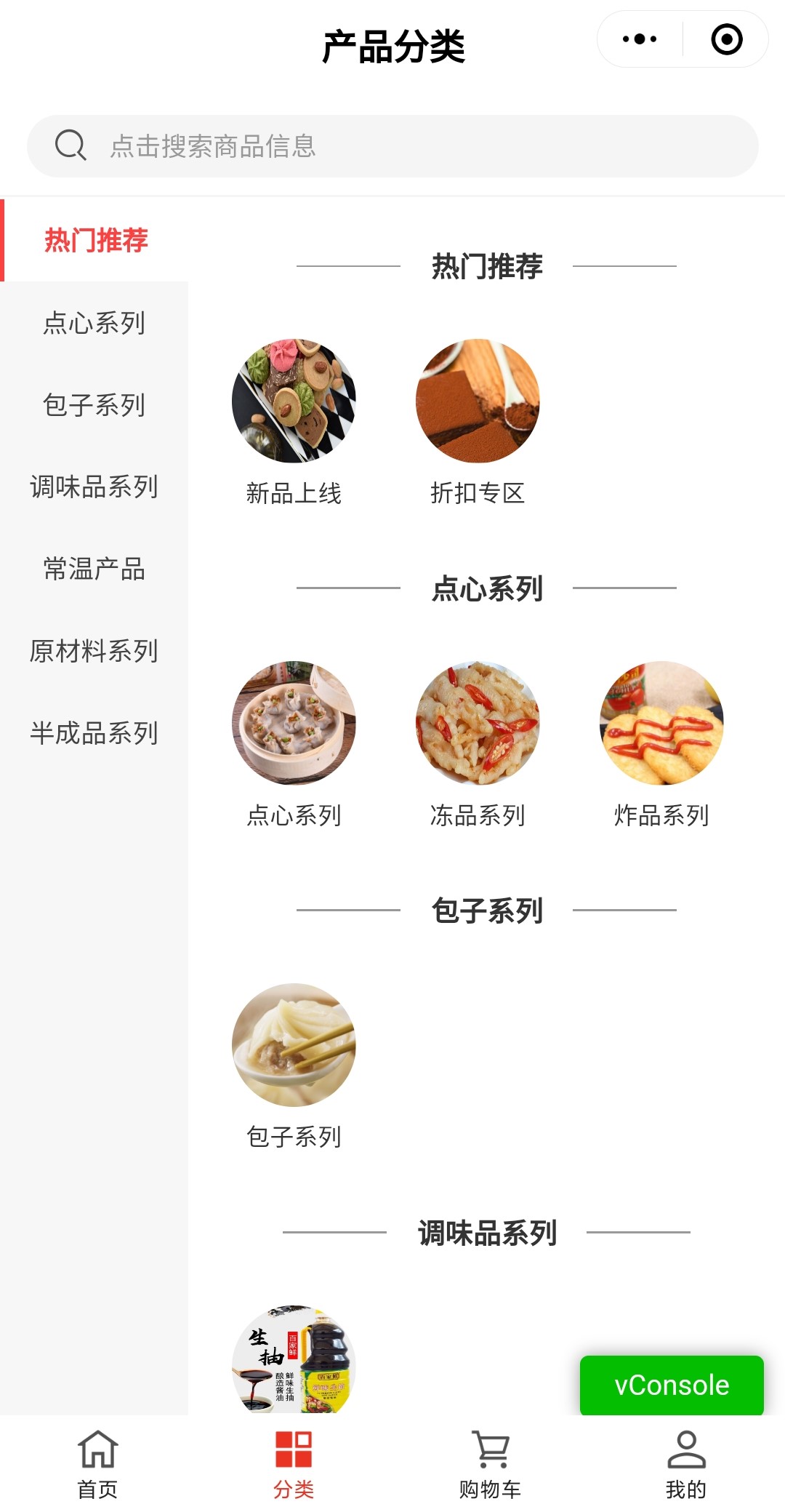The width and height of the screenshot is (785, 1512).
Task: Choose 常温产品 category in the sidebar
Action: pyautogui.click(x=94, y=569)
